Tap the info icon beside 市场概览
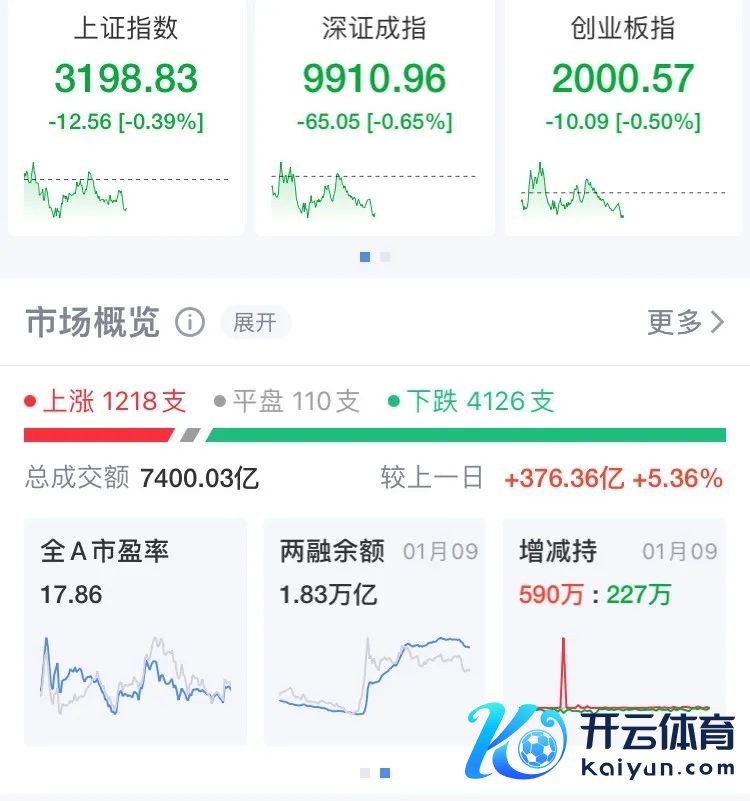Image resolution: width=750 pixels, height=801 pixels. tap(190, 323)
